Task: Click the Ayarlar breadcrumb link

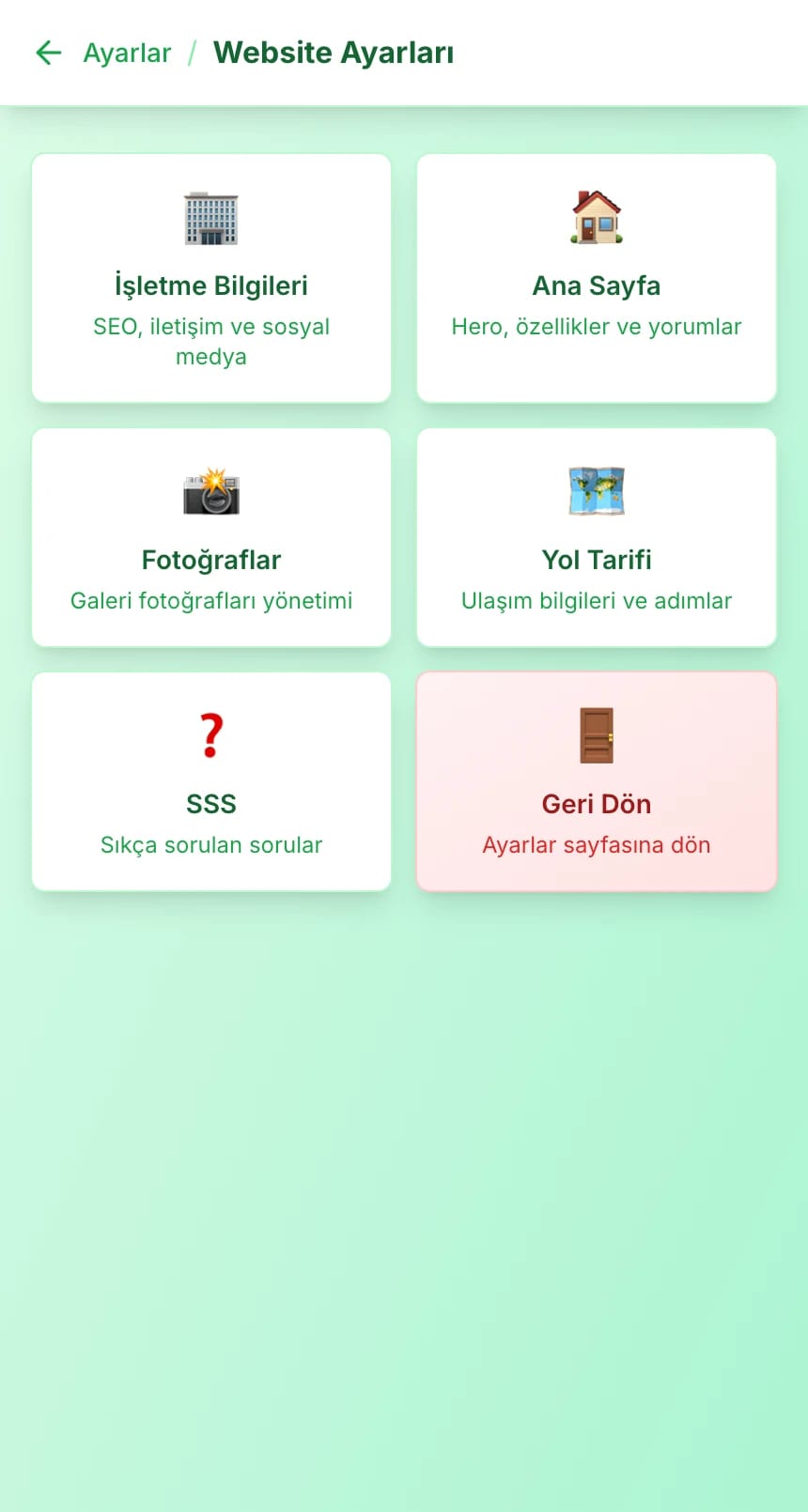Action: [x=127, y=53]
